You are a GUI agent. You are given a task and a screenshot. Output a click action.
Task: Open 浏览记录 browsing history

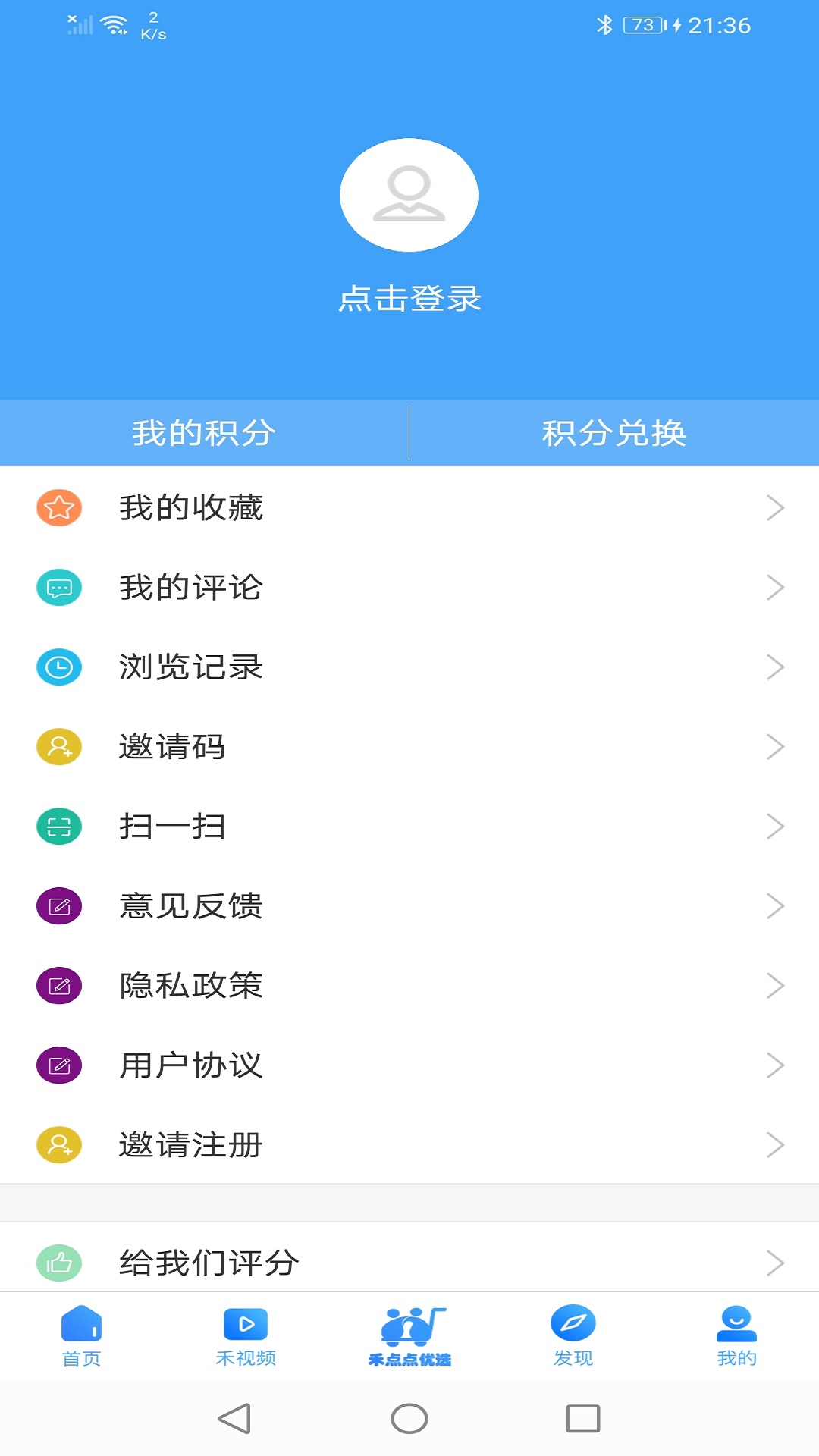click(409, 667)
